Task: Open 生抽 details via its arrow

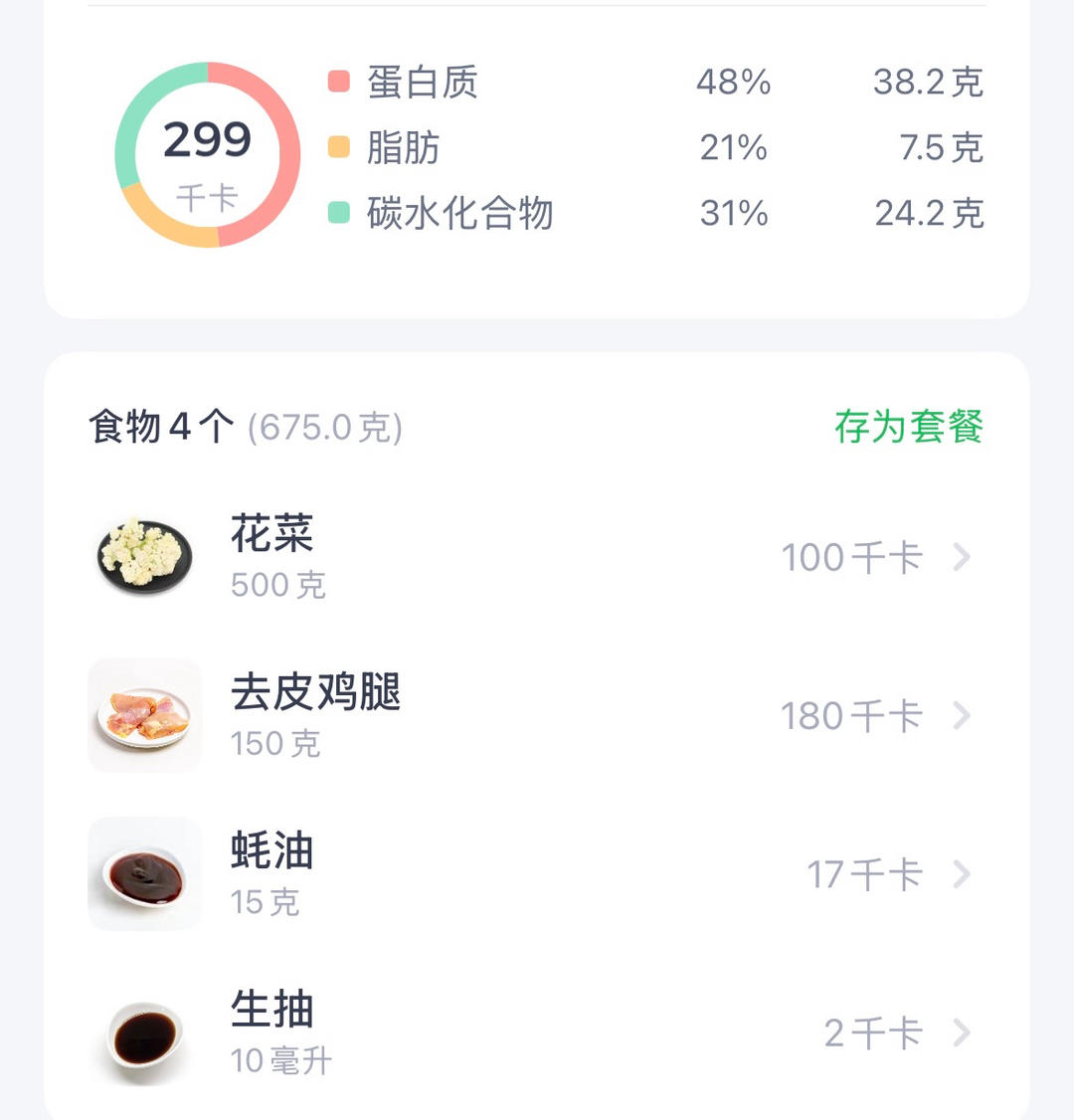Action: click(x=959, y=1033)
